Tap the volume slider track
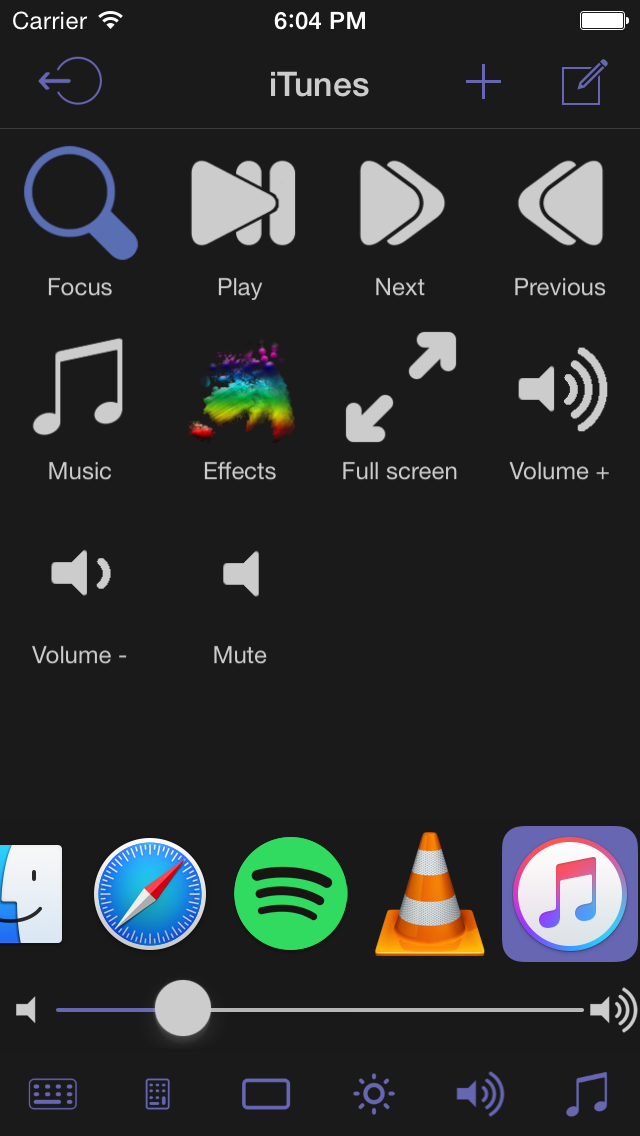640x1136 pixels. [400, 1010]
